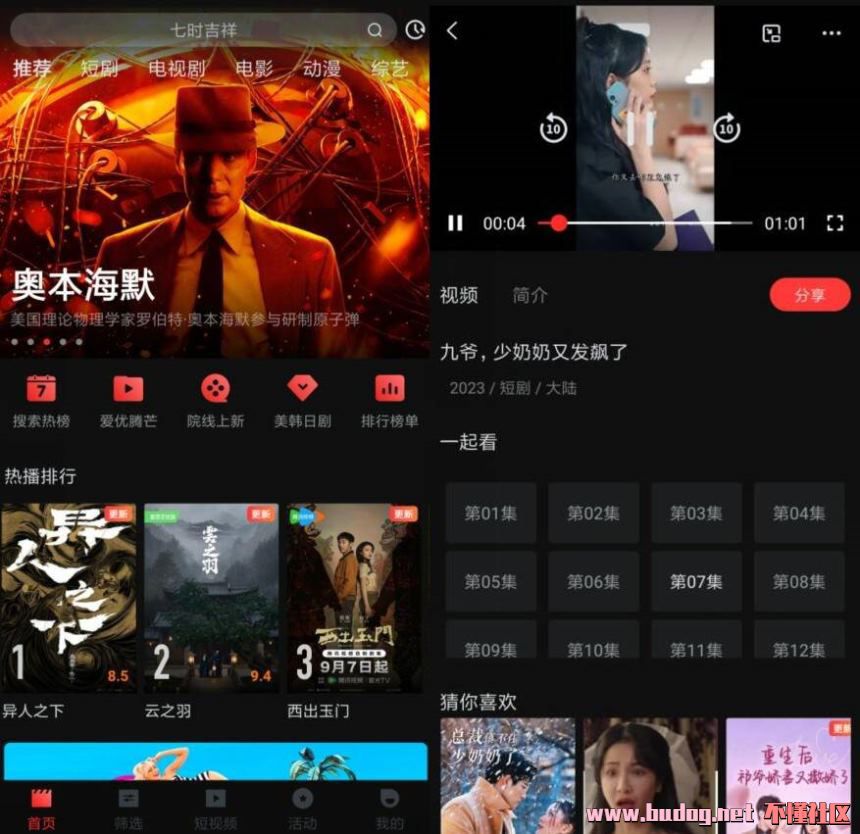The height and width of the screenshot is (834, 860).
Task: Open 搜索热榜 shortcut
Action: coord(41,401)
